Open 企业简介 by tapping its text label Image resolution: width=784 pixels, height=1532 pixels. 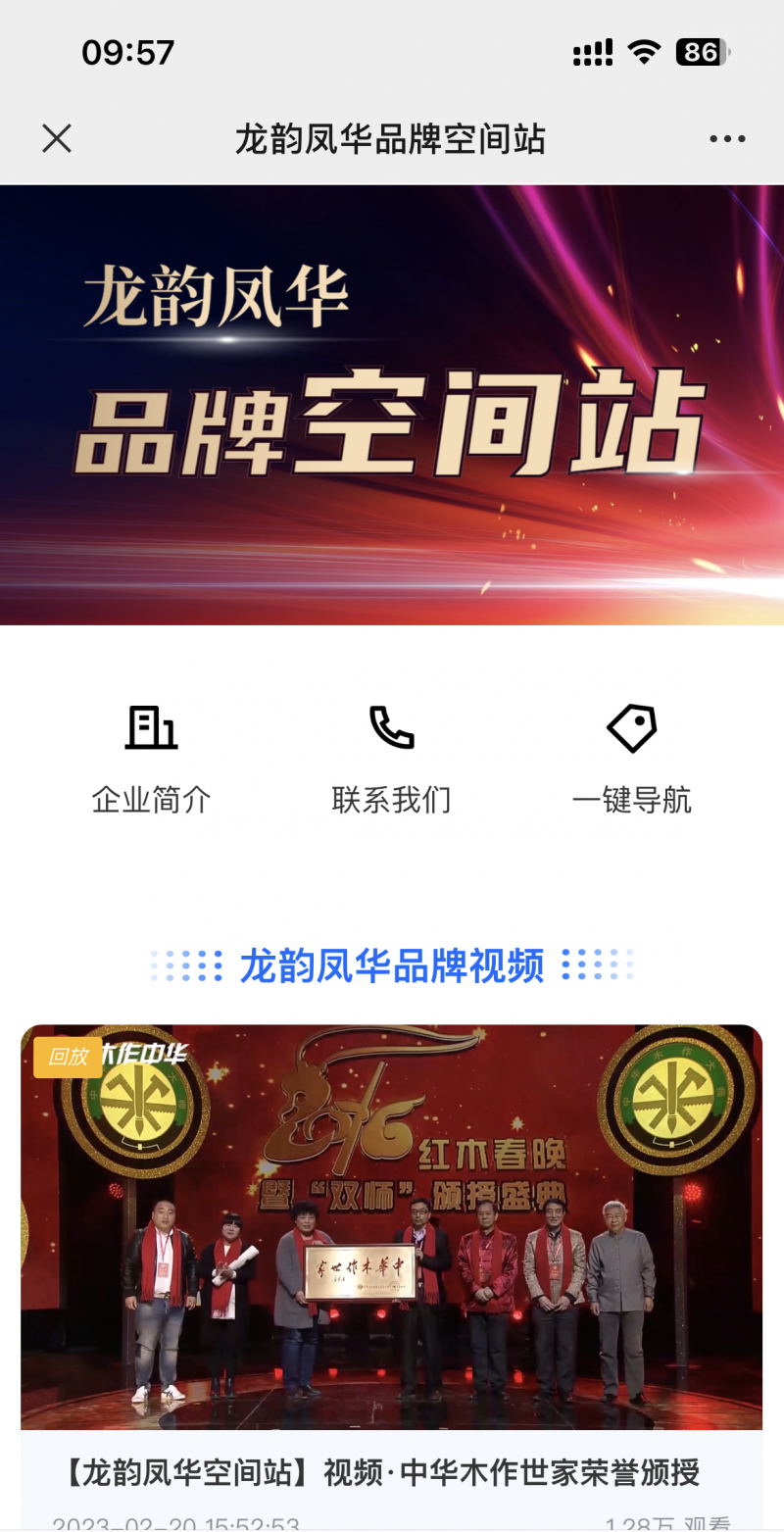pos(151,800)
